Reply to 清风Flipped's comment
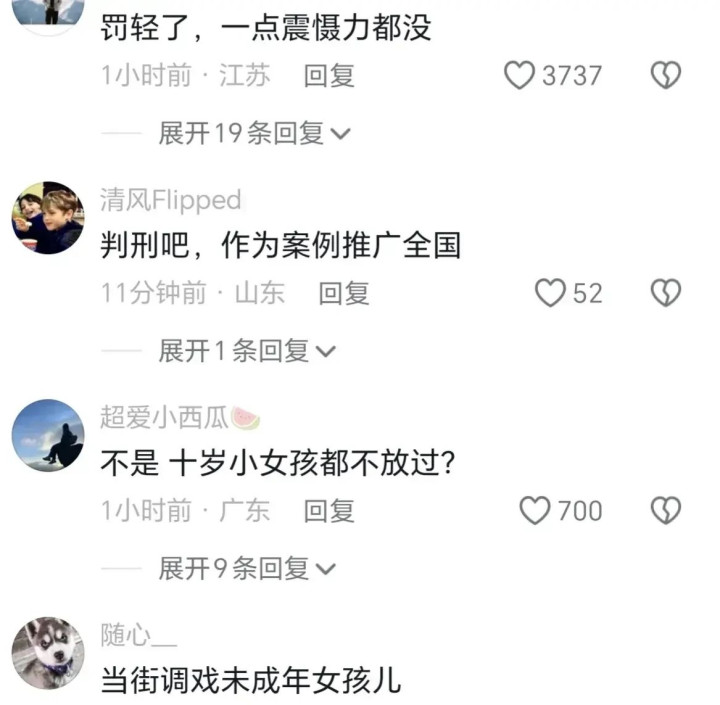This screenshot has width=720, height=705. pyautogui.click(x=344, y=293)
